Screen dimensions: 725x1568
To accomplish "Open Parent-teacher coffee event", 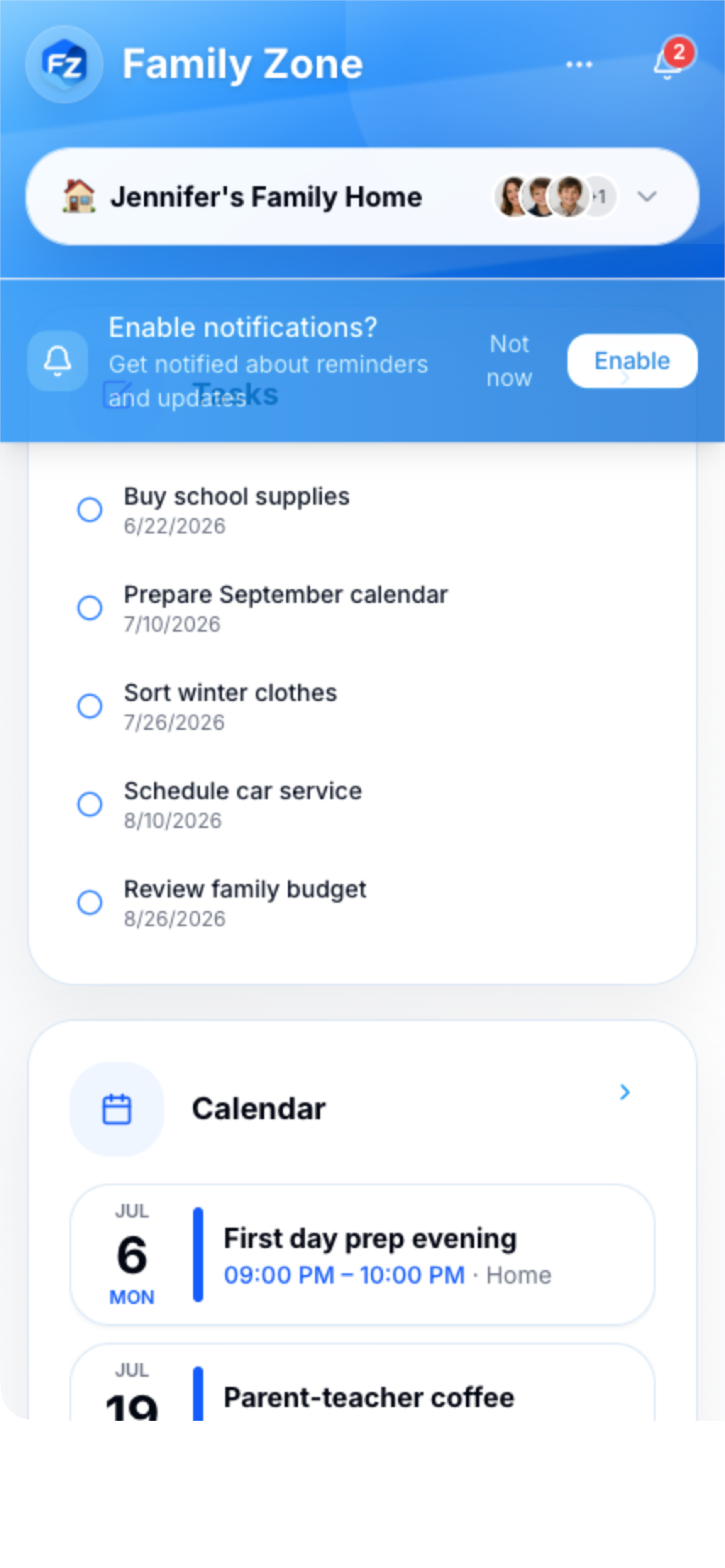I will 362,1382.
